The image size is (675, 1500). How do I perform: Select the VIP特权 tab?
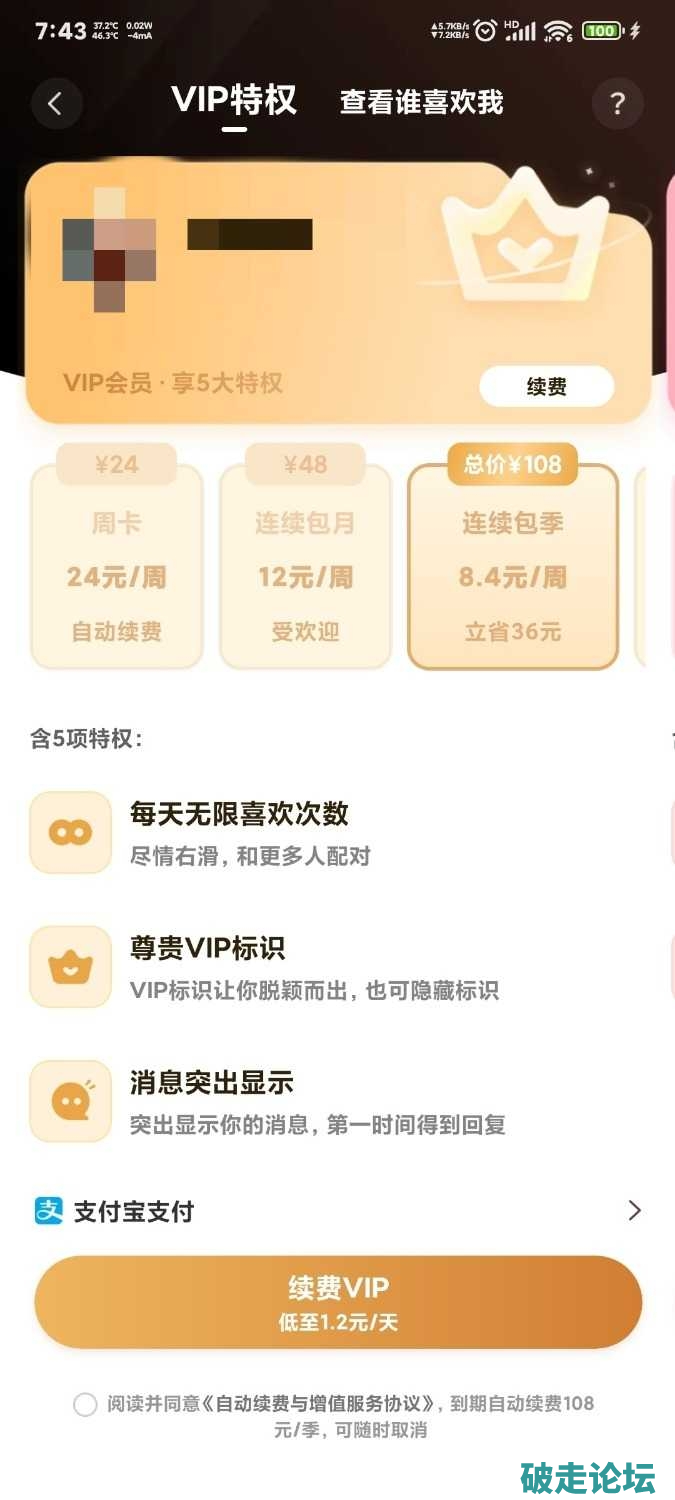click(x=234, y=101)
